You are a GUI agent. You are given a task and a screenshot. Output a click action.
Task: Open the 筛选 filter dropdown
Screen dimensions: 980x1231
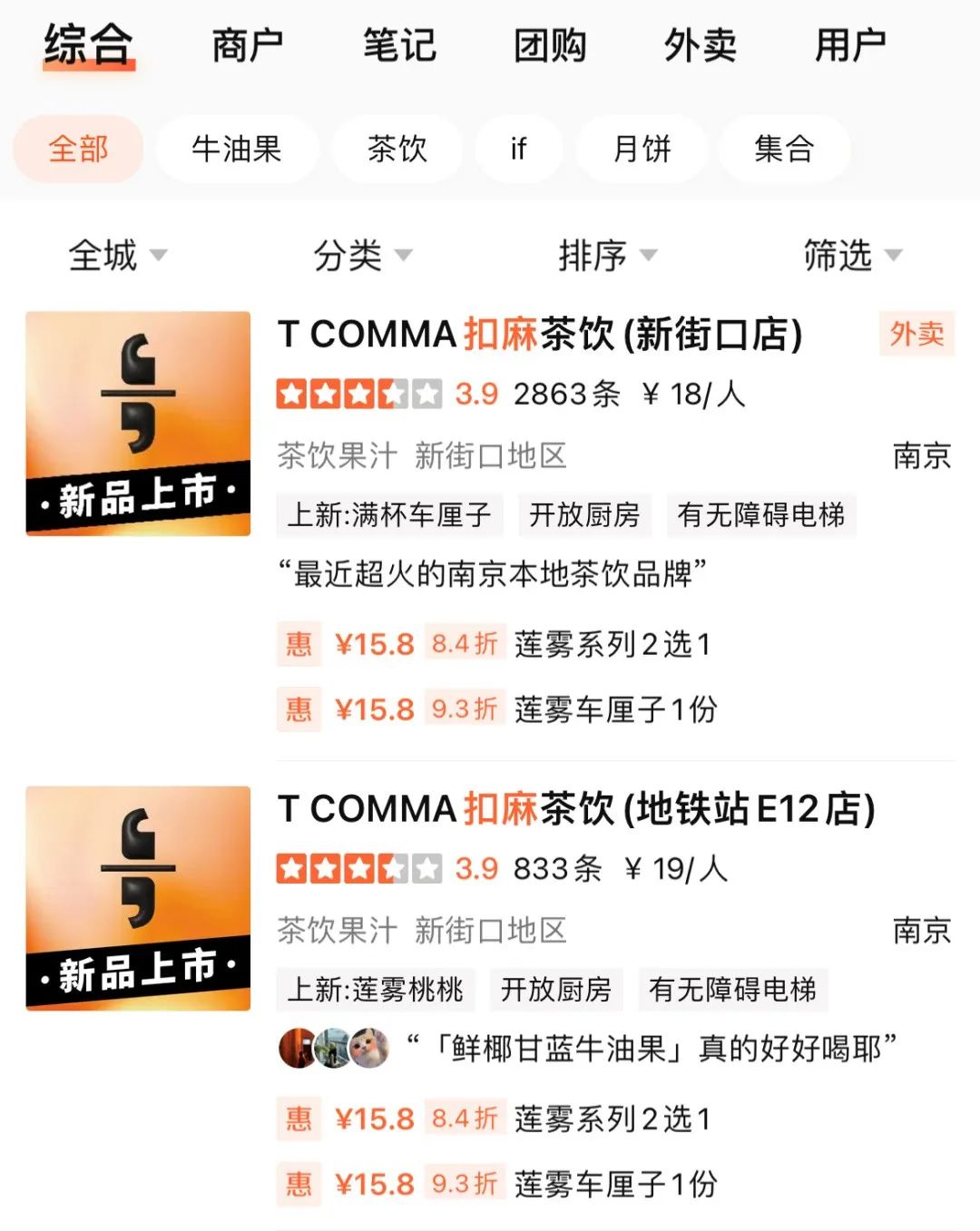pos(852,255)
